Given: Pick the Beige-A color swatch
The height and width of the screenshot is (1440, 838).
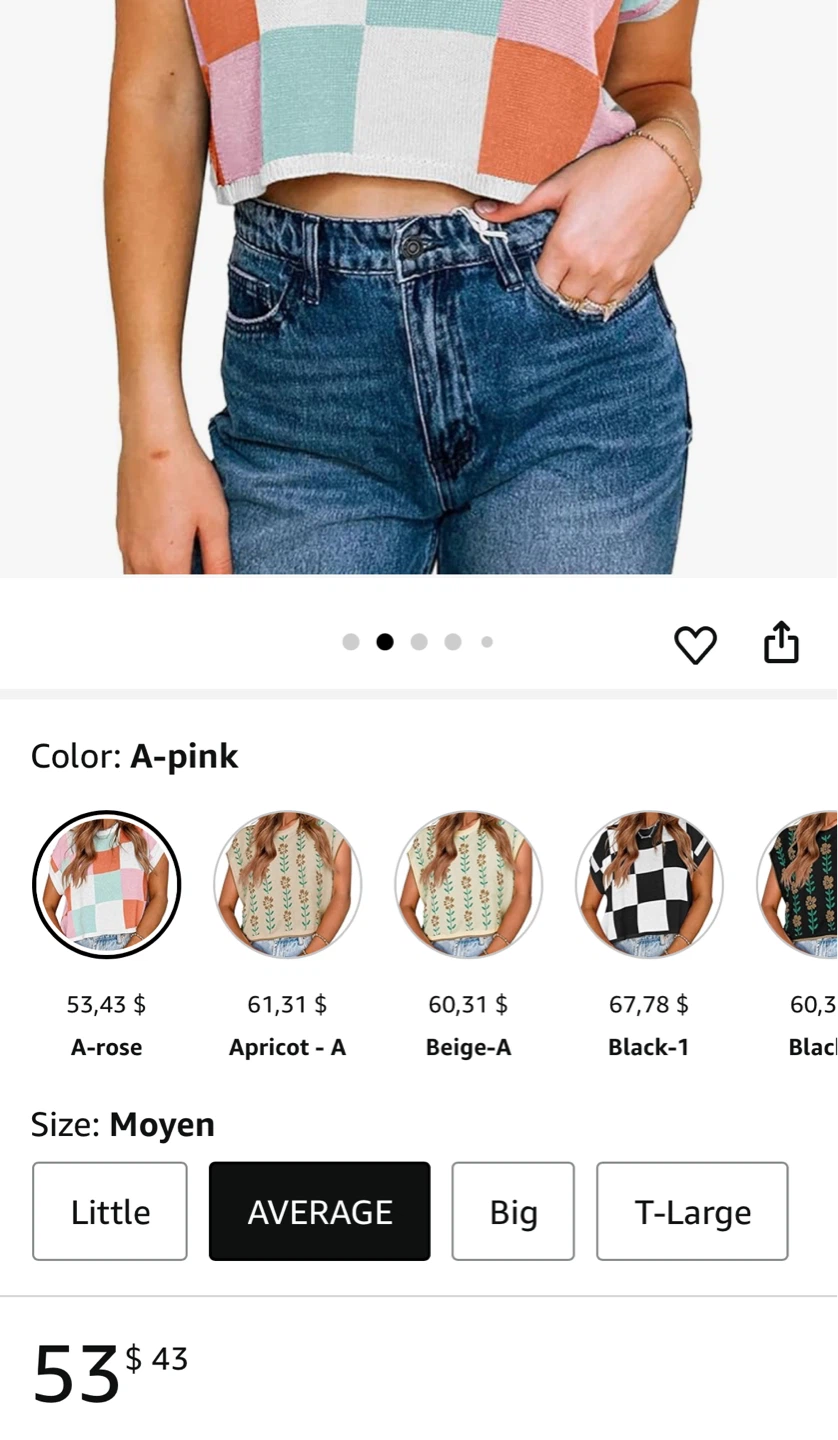Looking at the screenshot, I should (468, 884).
